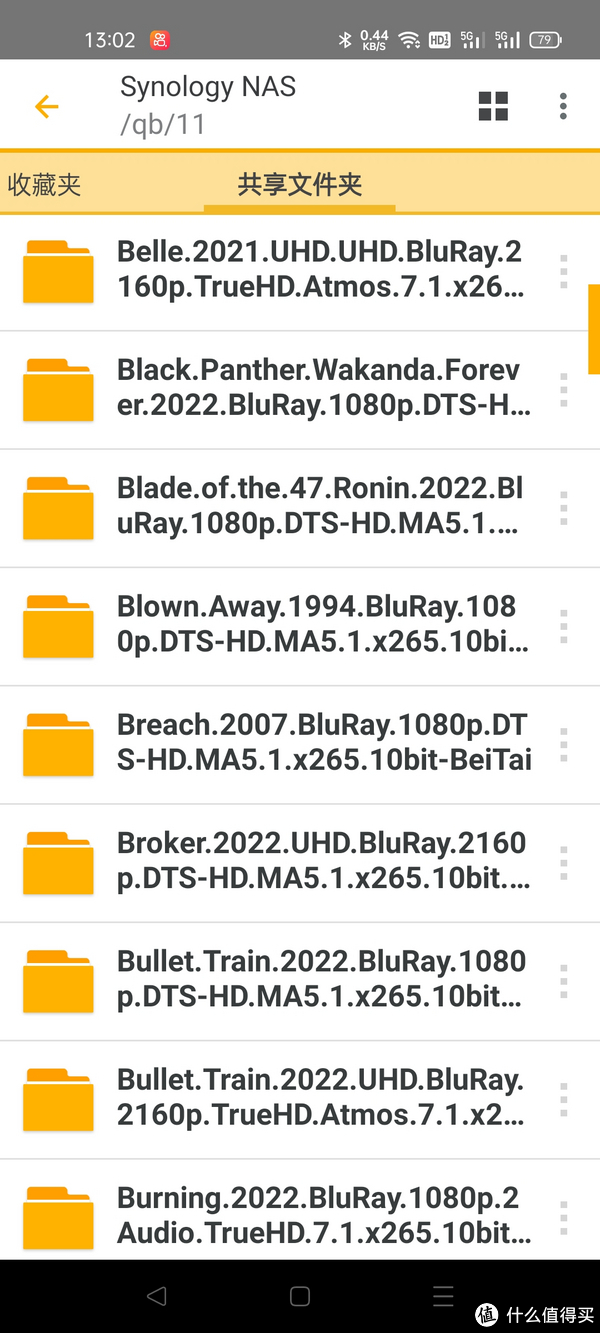This screenshot has width=600, height=1333.
Task: Open the top bar overflow menu
Action: click(564, 106)
